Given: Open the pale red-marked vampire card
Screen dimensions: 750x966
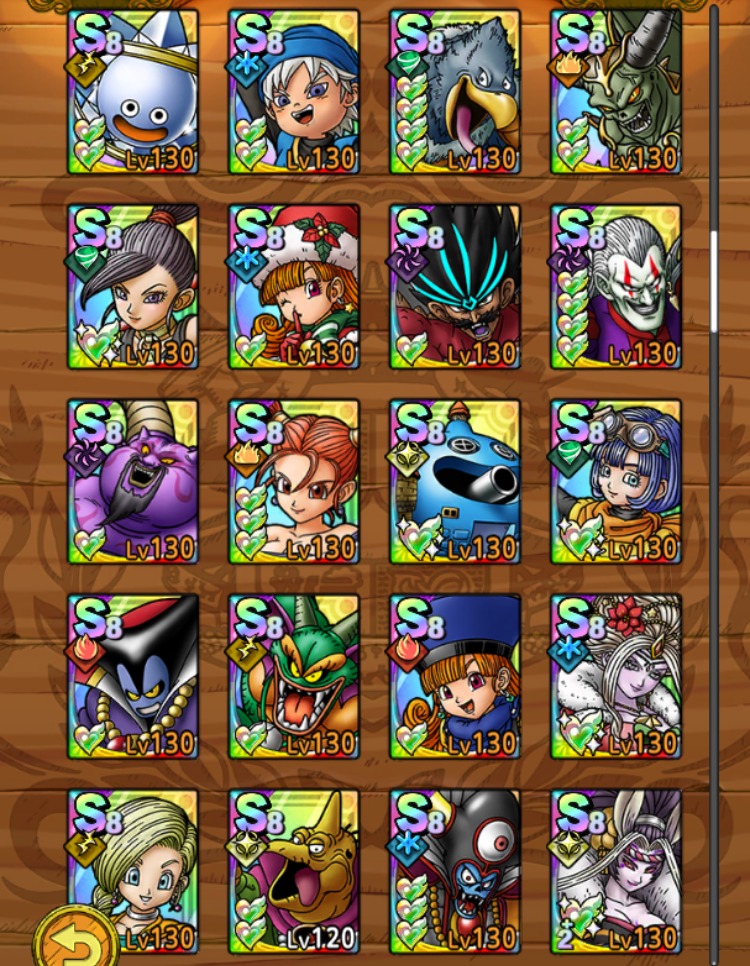Looking at the screenshot, I should point(616,287).
